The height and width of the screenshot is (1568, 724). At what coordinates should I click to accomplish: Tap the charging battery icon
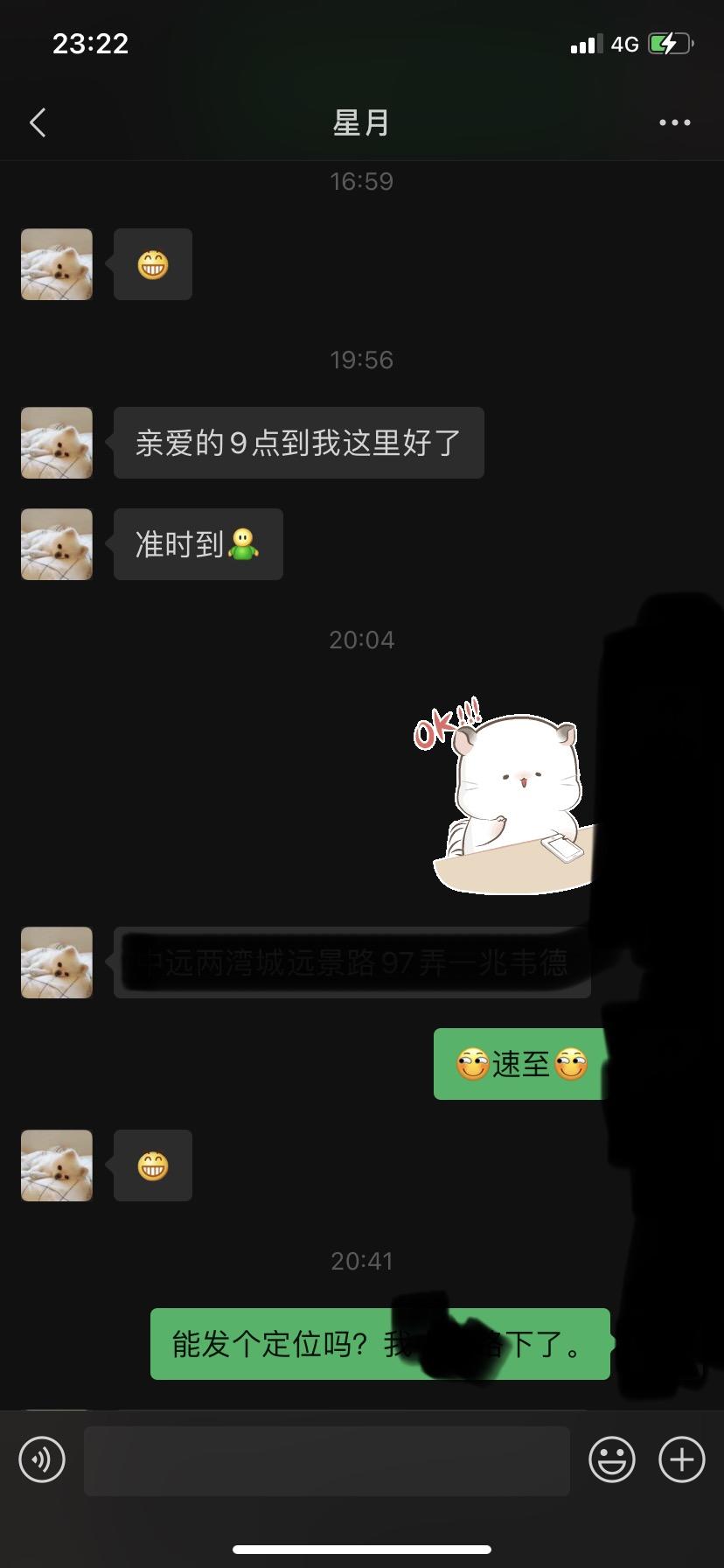click(670, 43)
